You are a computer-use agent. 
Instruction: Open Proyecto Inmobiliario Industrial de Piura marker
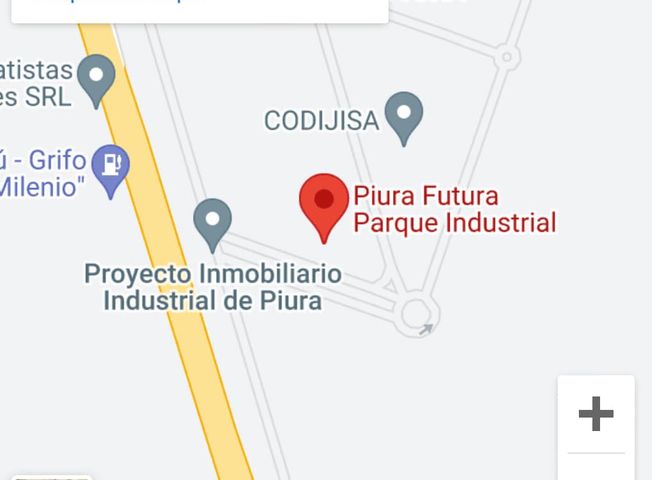(x=212, y=221)
